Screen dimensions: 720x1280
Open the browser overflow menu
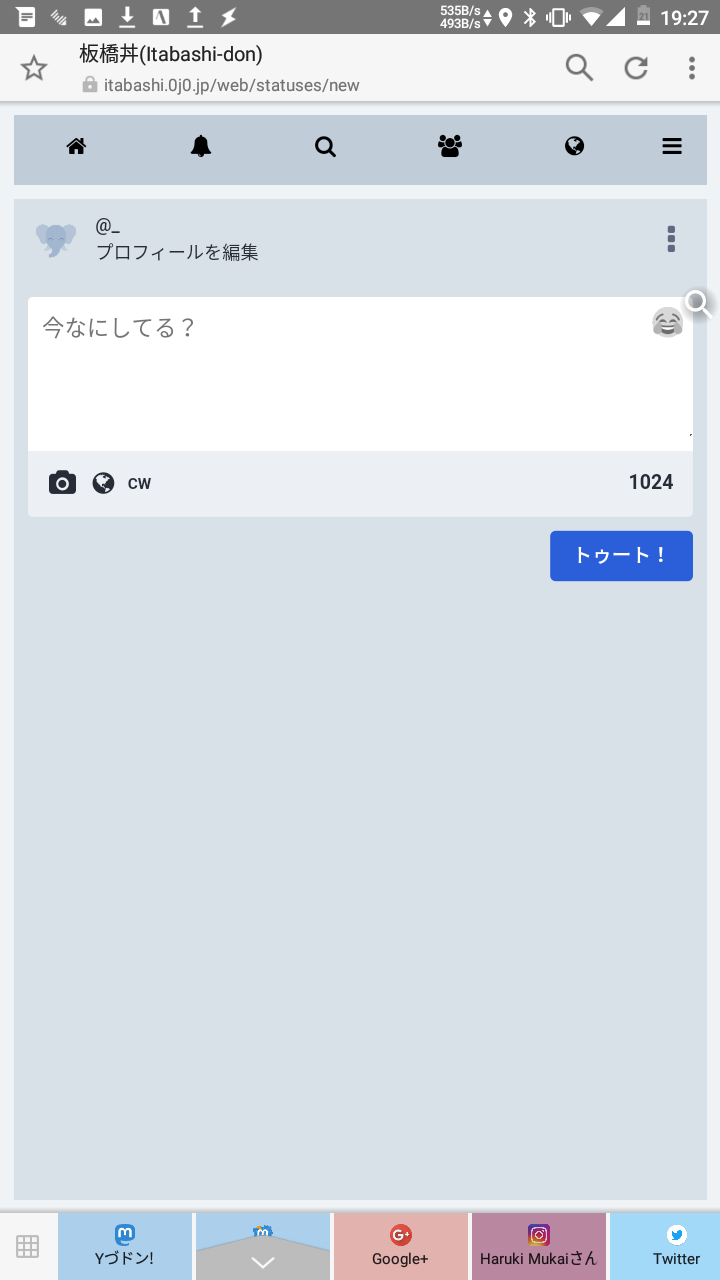pyautogui.click(x=691, y=68)
